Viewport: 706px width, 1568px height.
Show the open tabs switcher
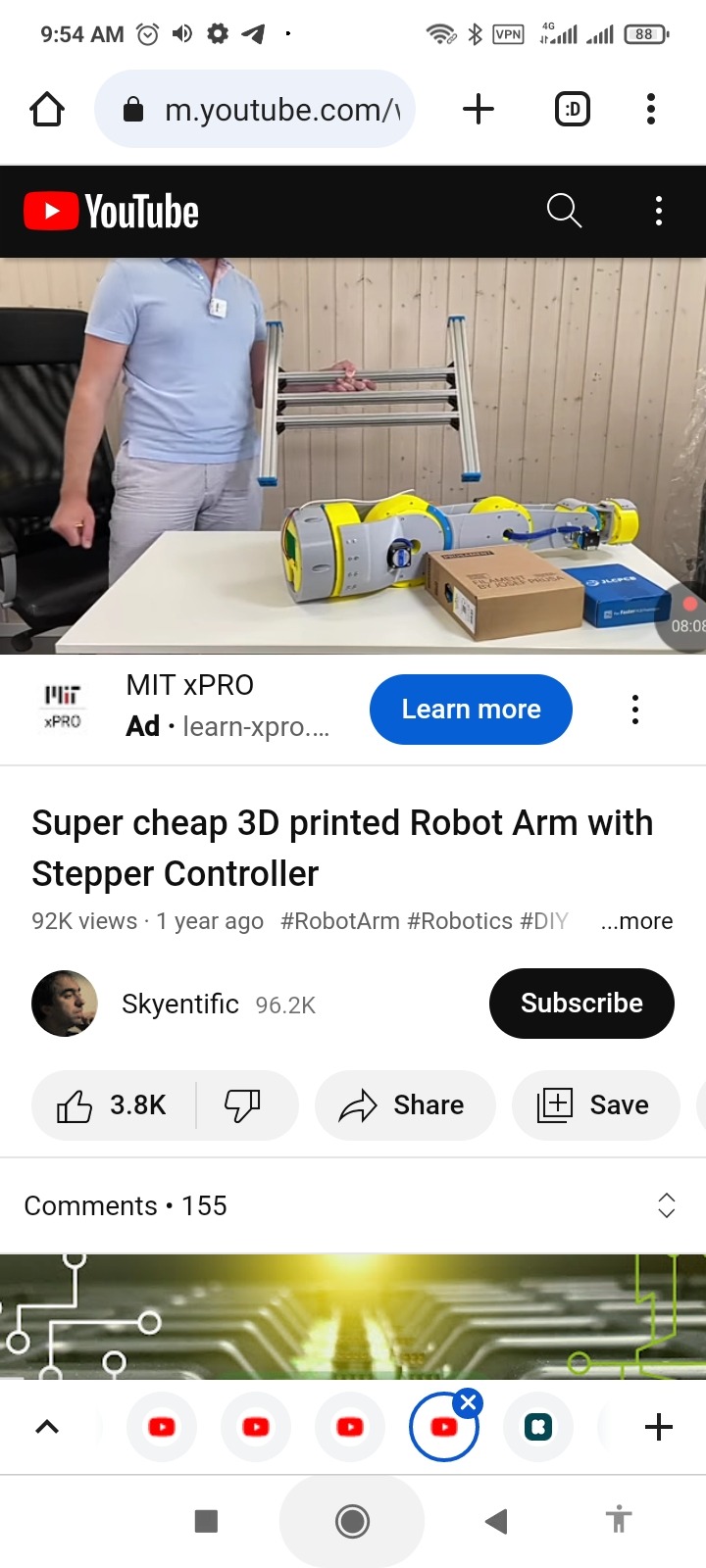click(573, 109)
